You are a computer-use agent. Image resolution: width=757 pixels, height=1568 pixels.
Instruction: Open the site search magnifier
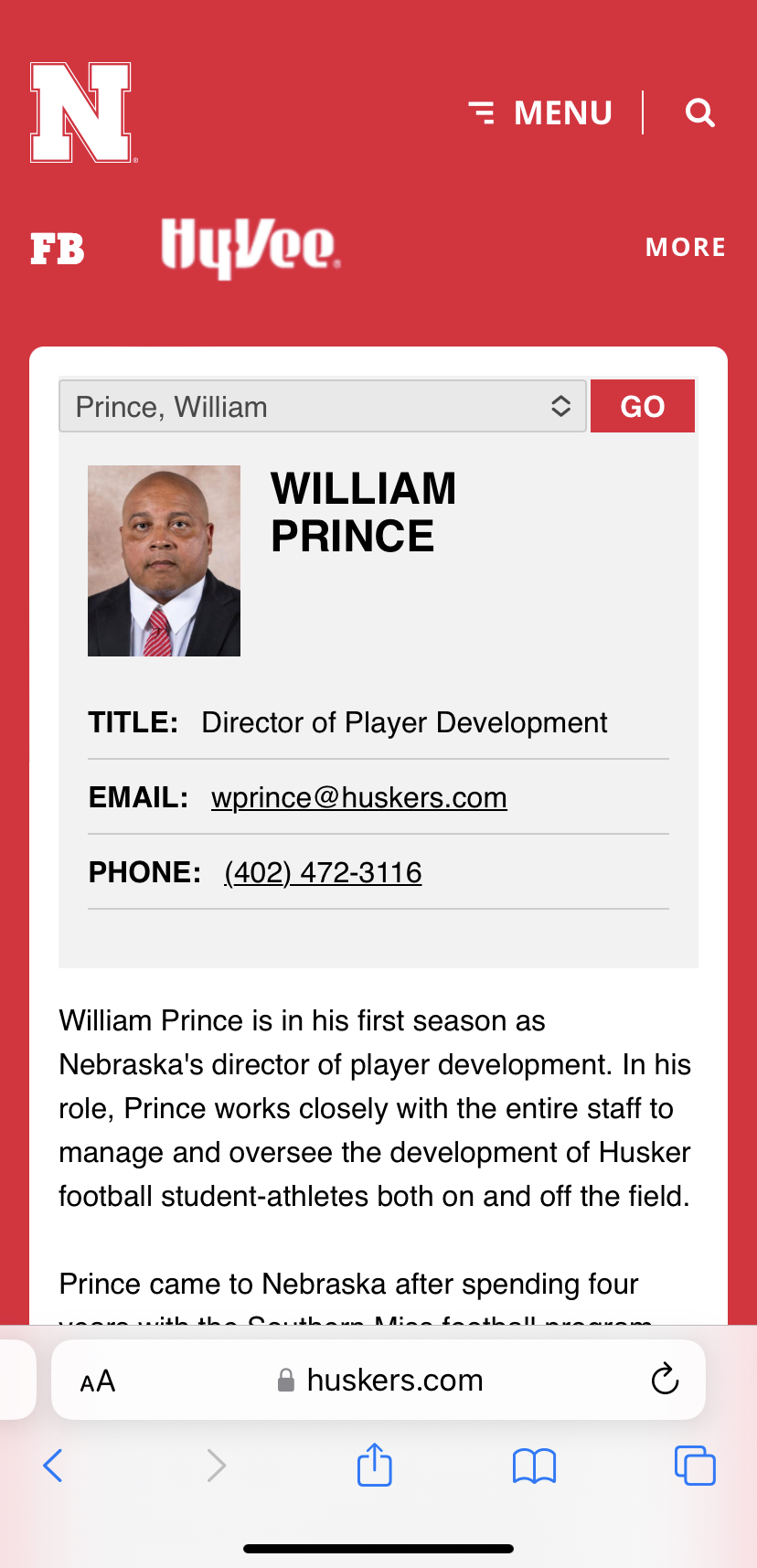700,112
